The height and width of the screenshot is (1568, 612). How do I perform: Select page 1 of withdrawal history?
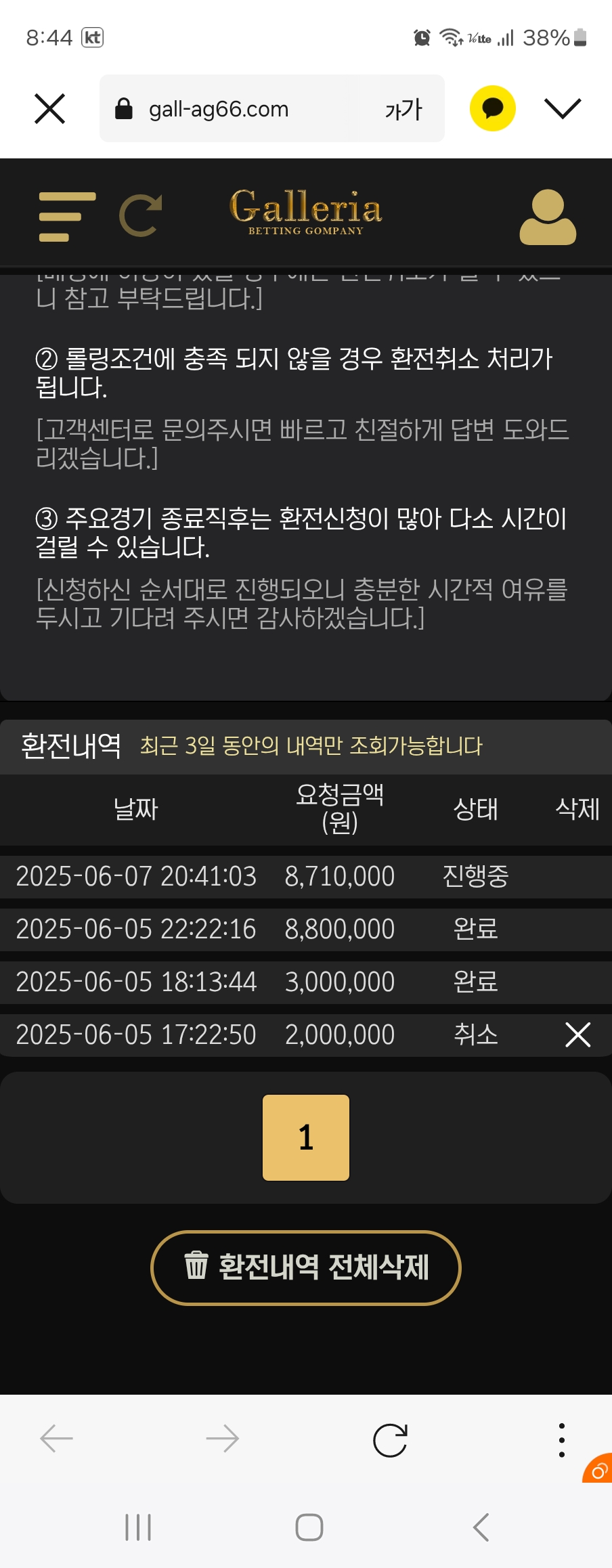306,1137
